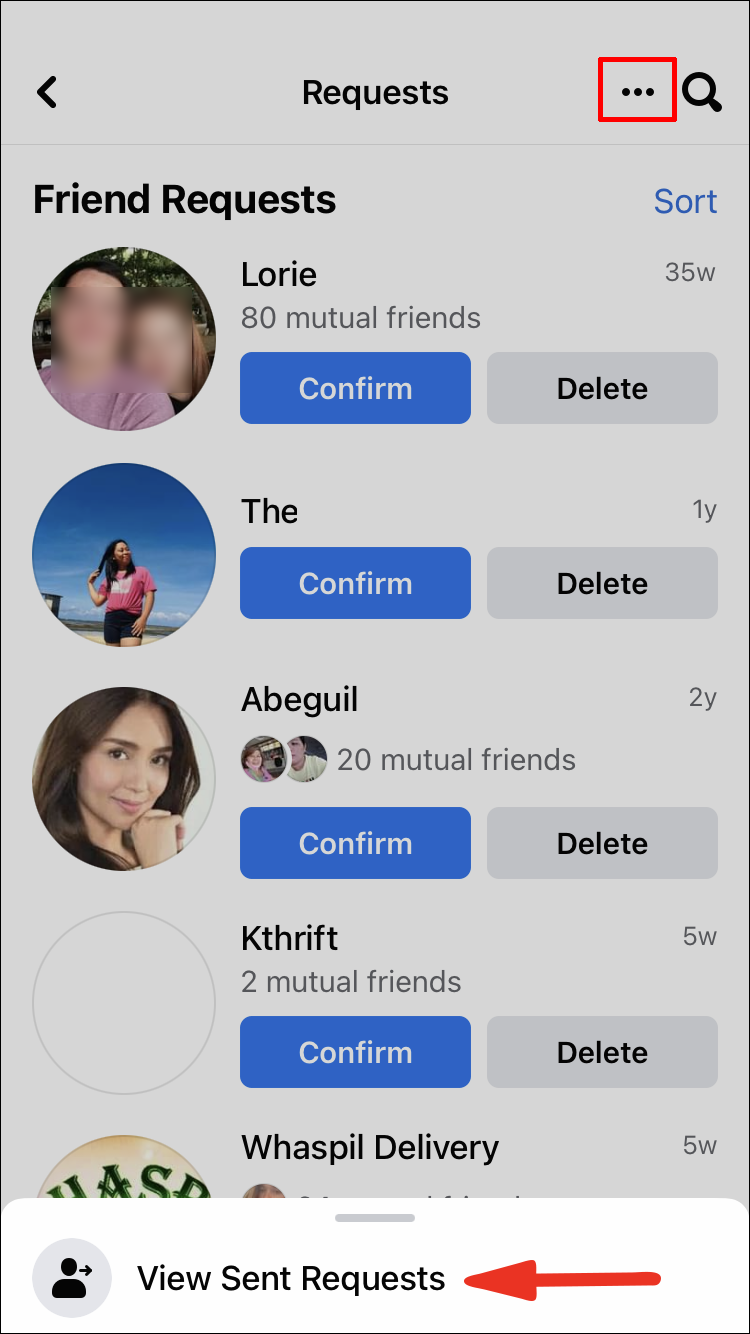Open Lorie's profile picture
The height and width of the screenshot is (1334, 750).
pos(124,339)
